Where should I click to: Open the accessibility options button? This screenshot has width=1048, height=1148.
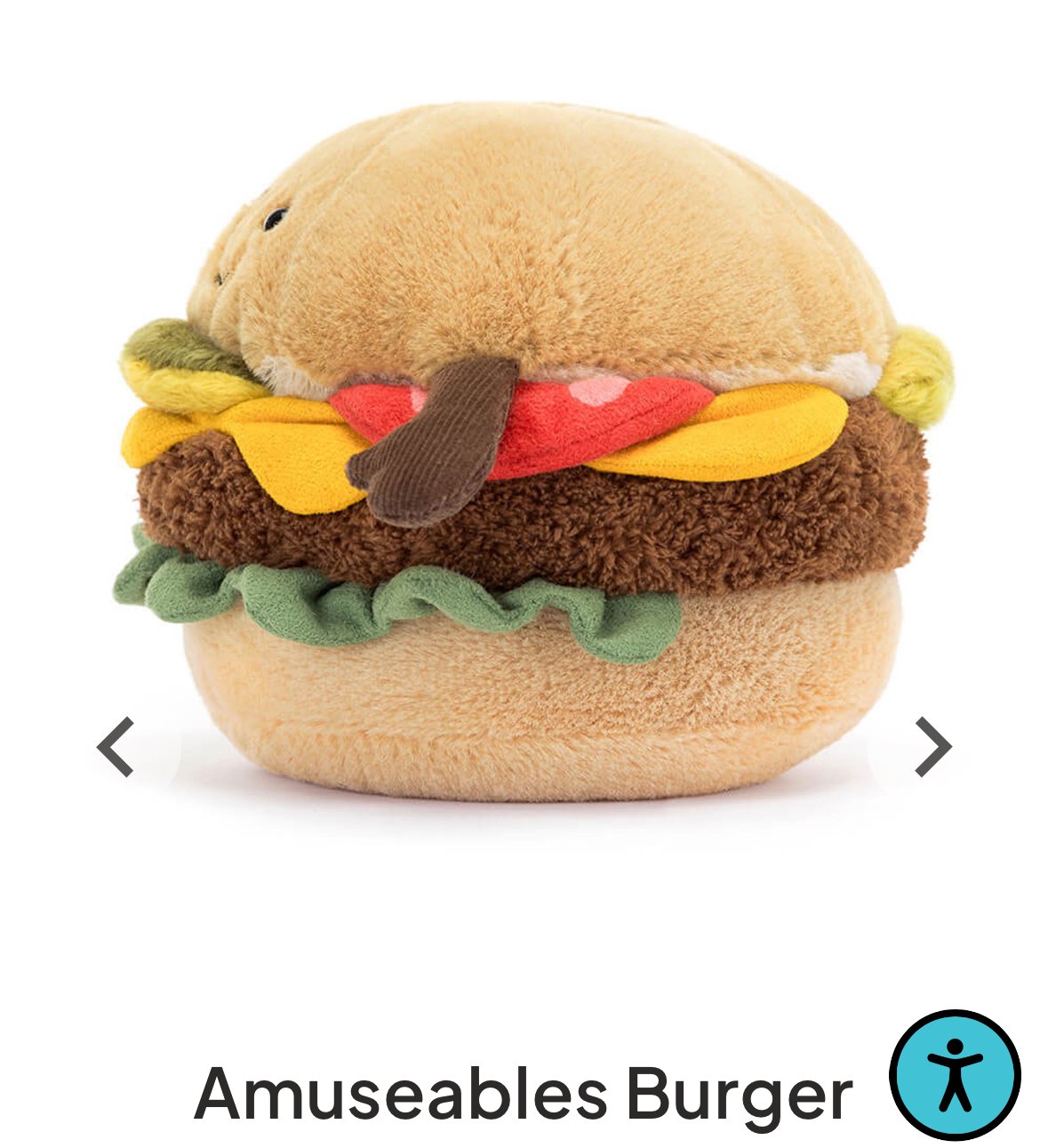(x=955, y=1074)
